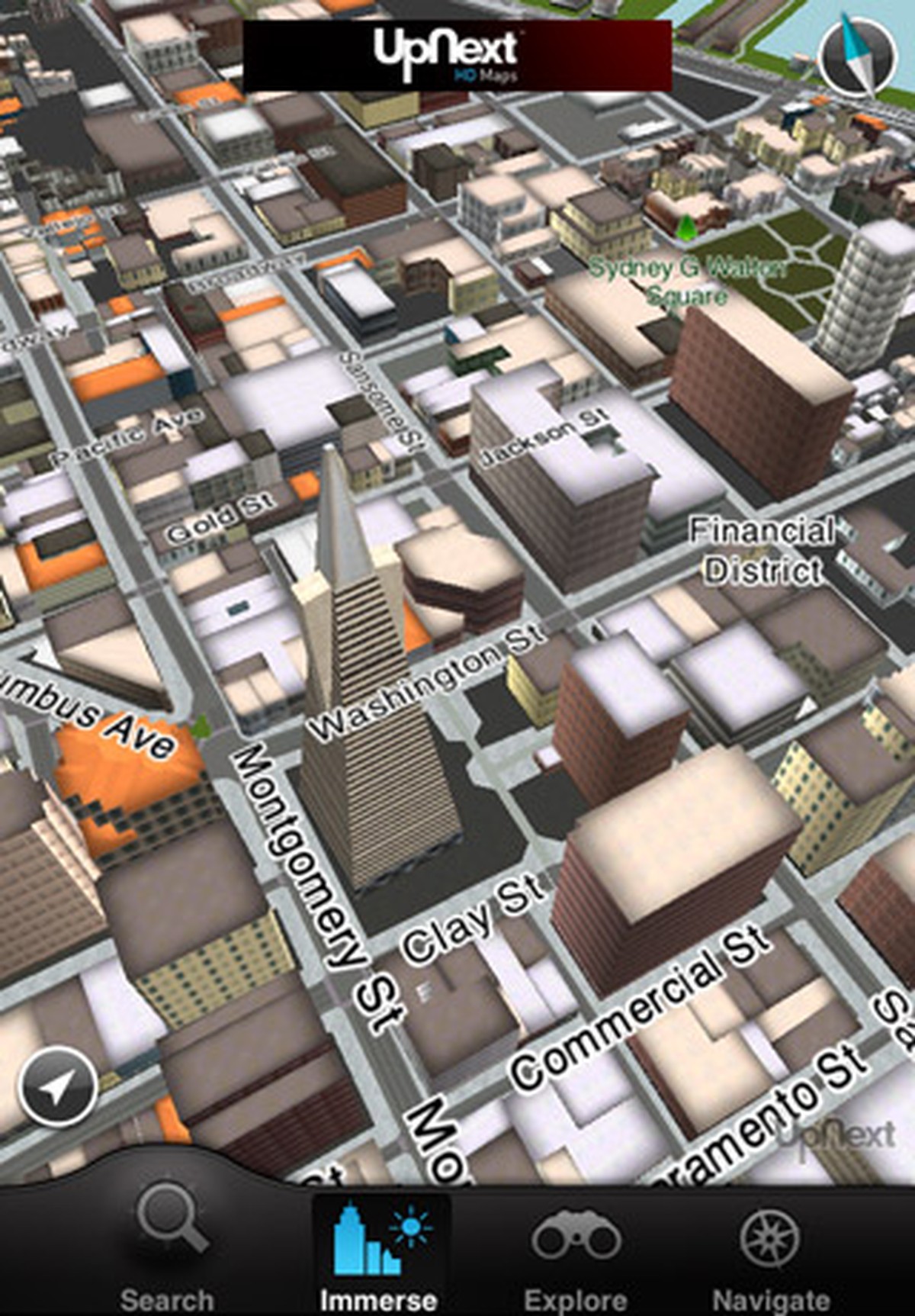Tap the compass icon to reset orientation
This screenshot has width=915, height=1316.
(x=856, y=56)
